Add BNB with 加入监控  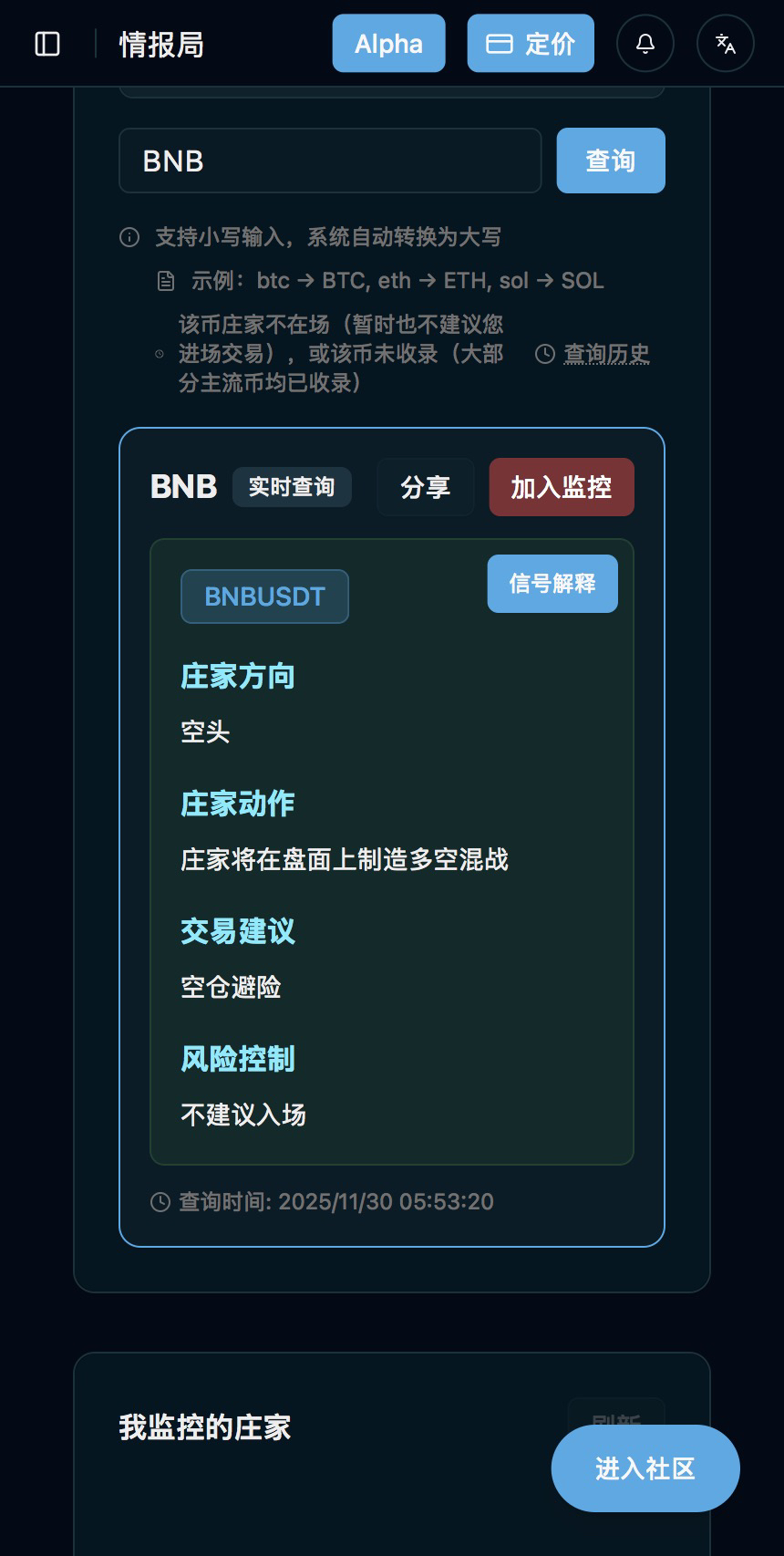click(x=562, y=487)
